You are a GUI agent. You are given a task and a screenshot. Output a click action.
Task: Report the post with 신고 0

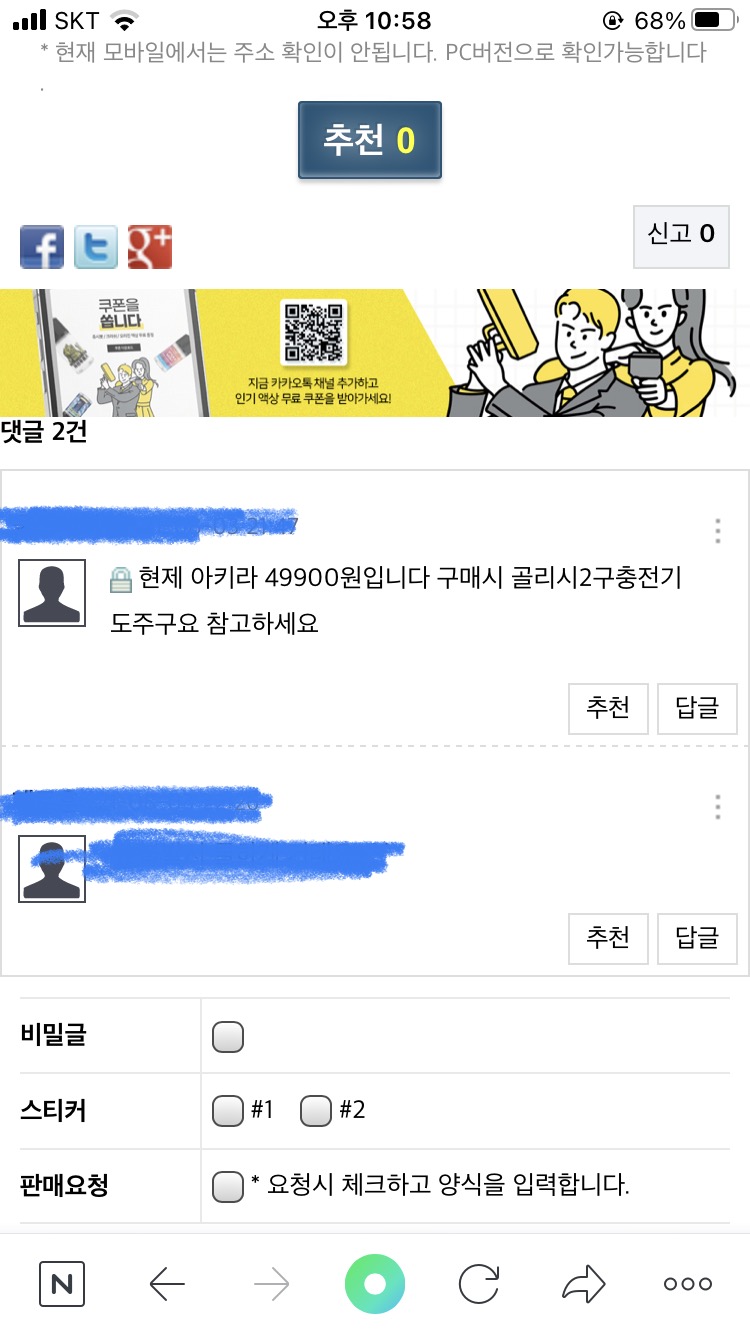point(681,236)
